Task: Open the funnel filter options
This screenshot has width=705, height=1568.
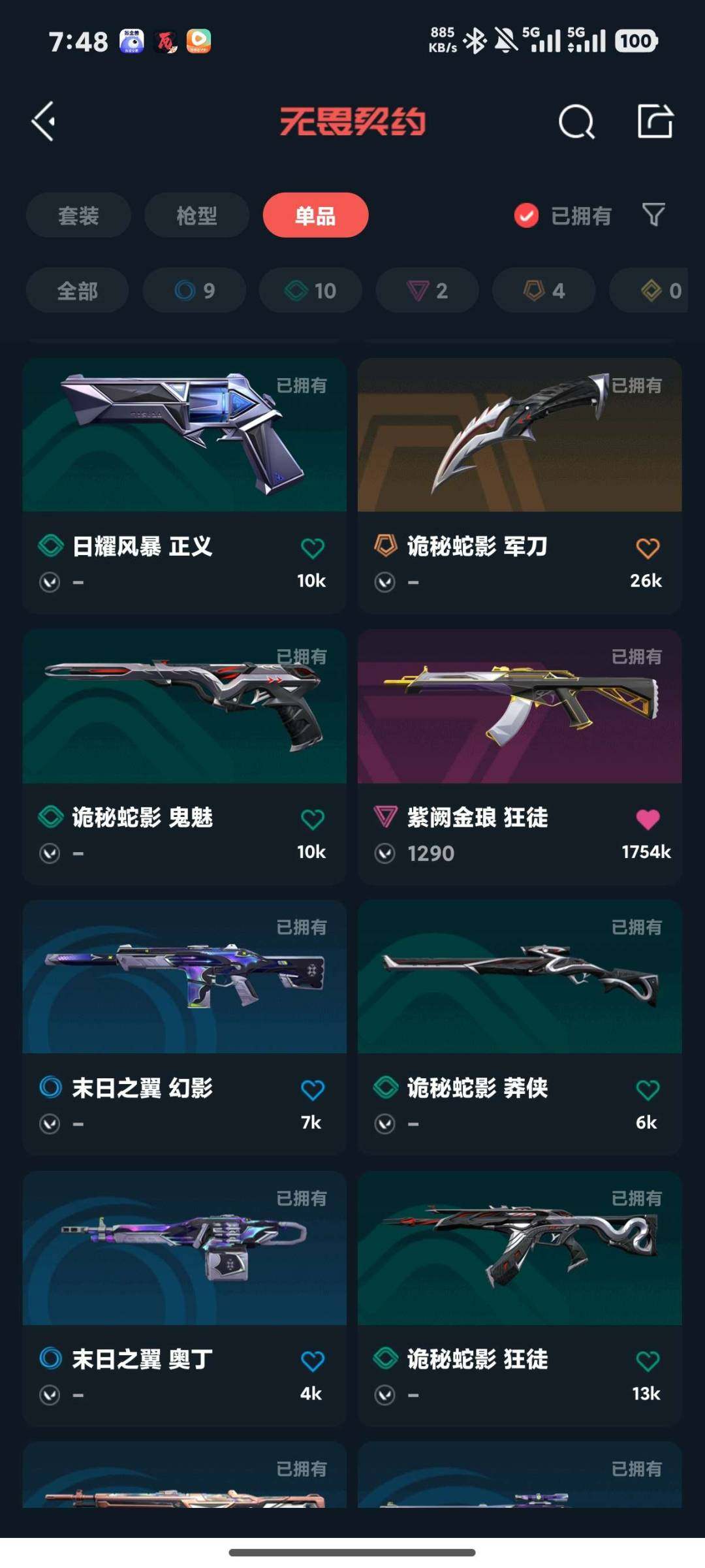Action: point(653,215)
